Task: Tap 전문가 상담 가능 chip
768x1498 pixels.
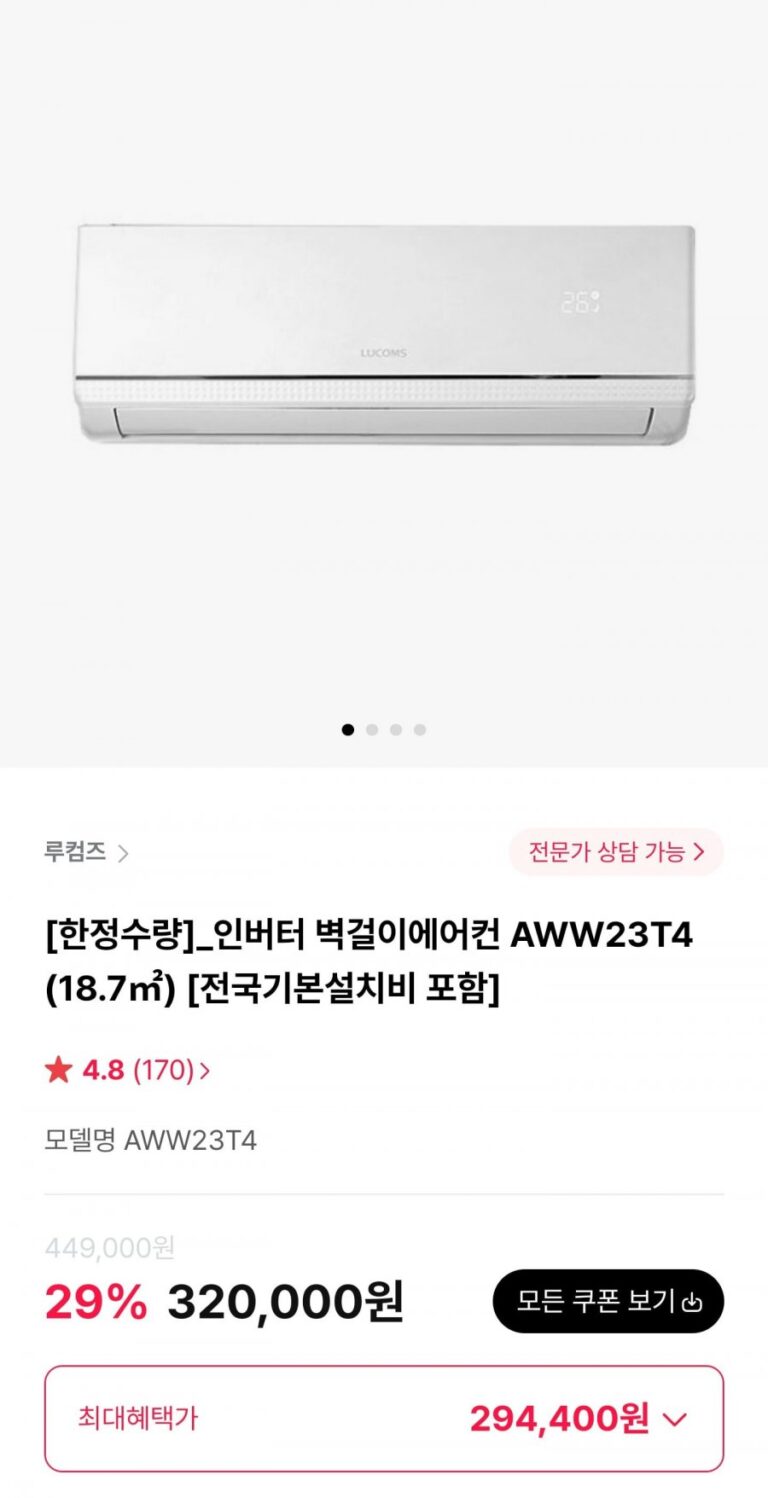Action: (616, 852)
